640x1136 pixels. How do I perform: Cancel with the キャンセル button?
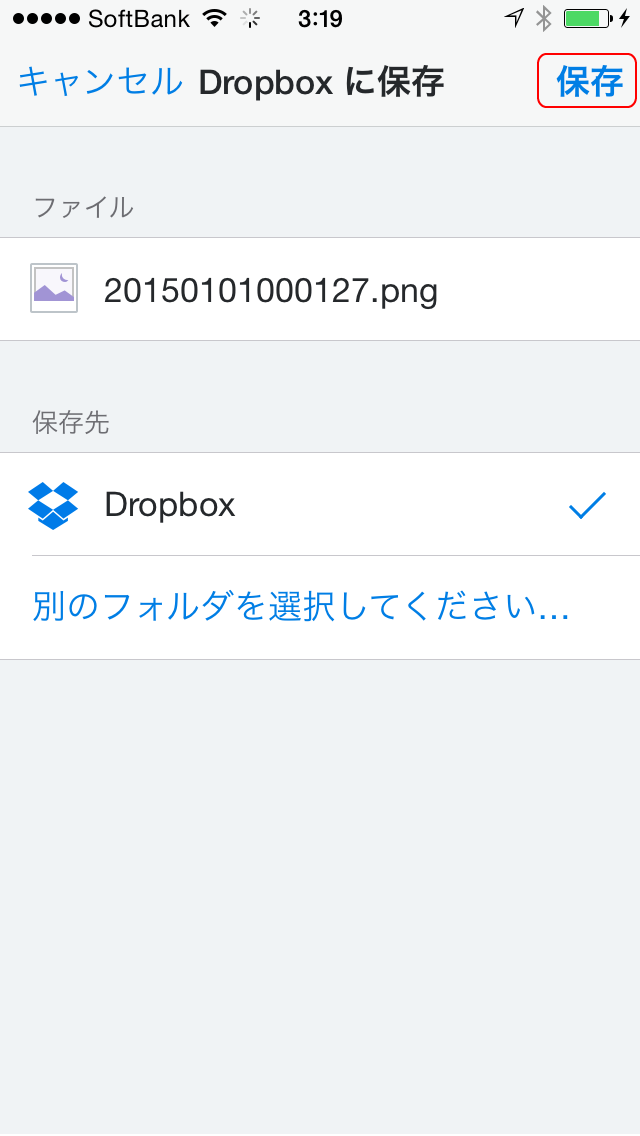click(100, 82)
